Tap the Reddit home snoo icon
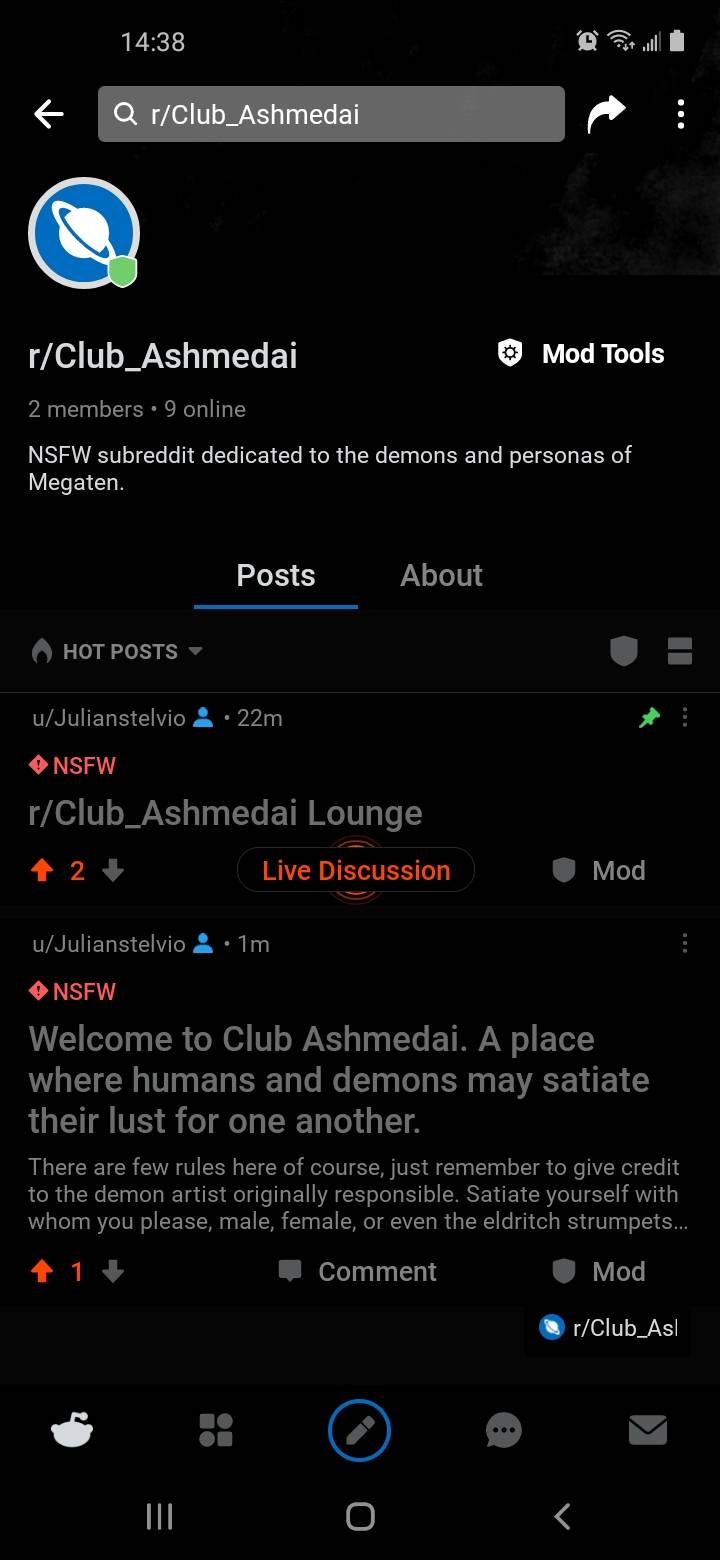The width and height of the screenshot is (720, 1560). coord(72,1430)
